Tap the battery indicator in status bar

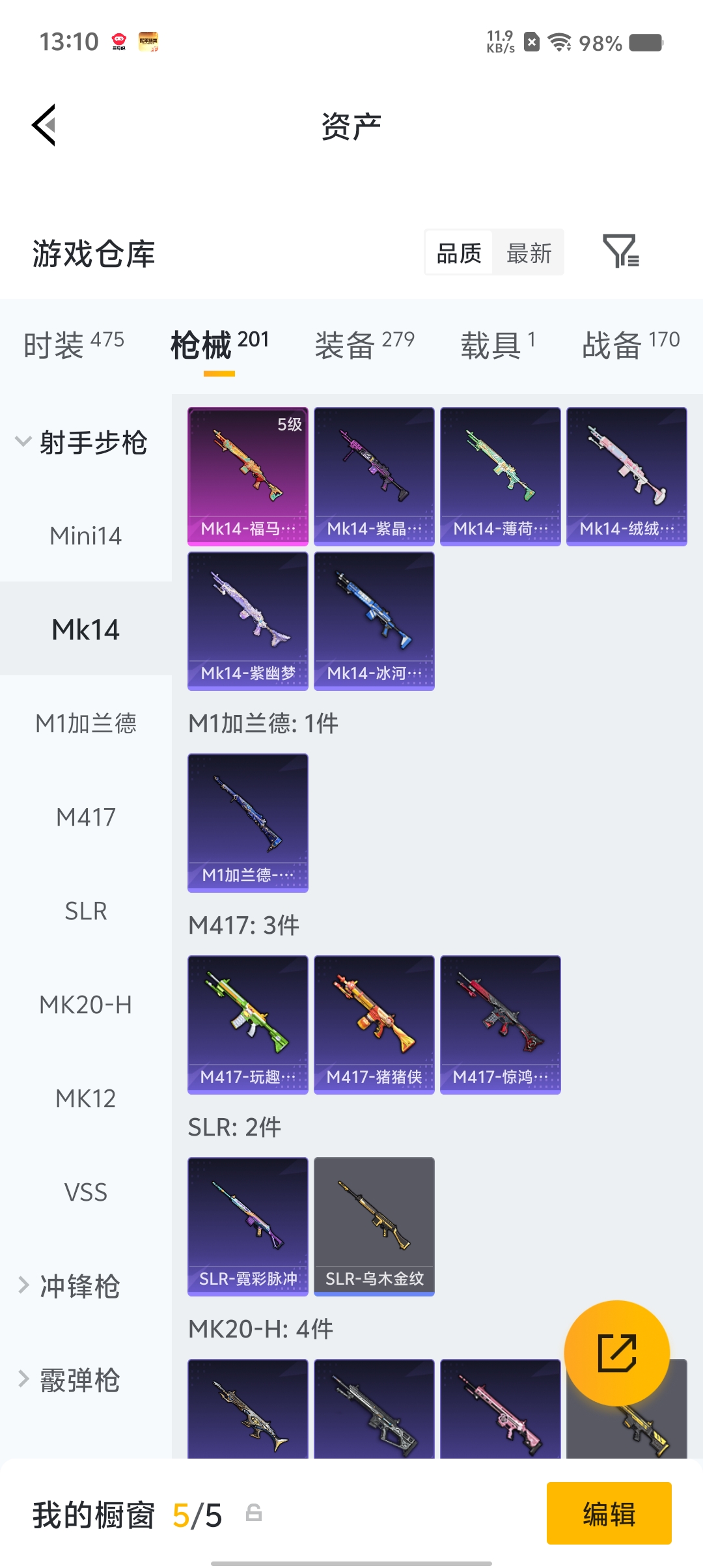pyautogui.click(x=645, y=42)
